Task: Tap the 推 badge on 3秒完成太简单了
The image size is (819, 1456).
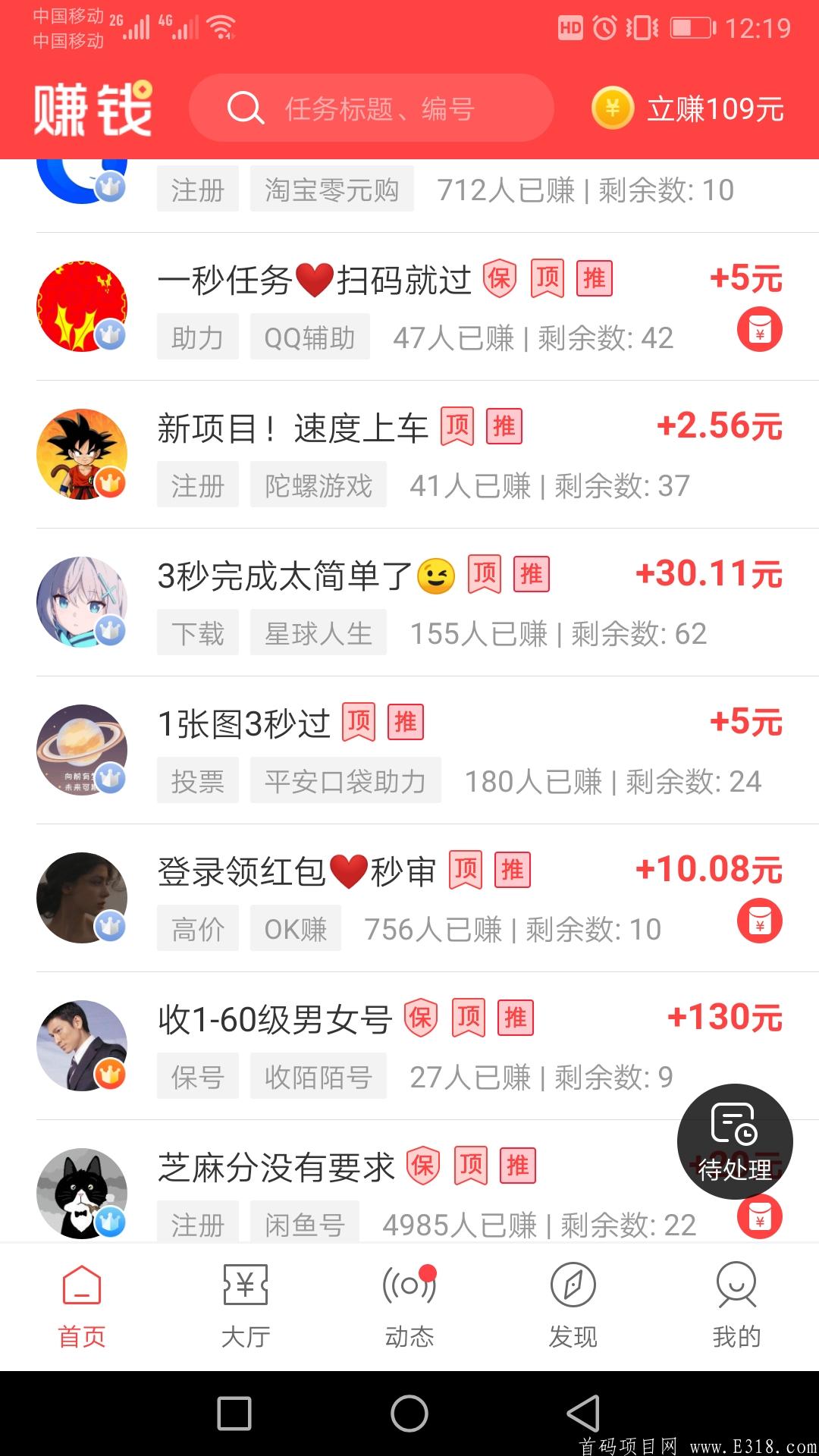Action: [x=532, y=575]
